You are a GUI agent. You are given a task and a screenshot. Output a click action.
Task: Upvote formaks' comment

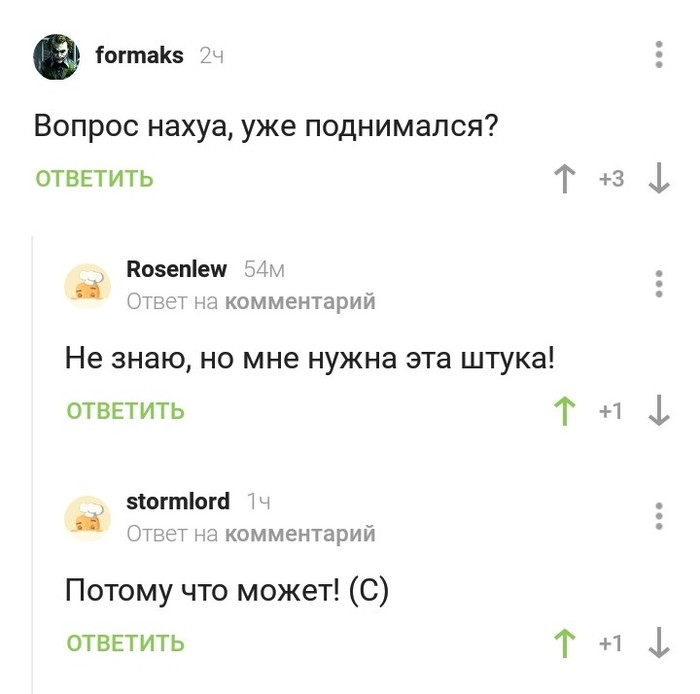(x=566, y=179)
